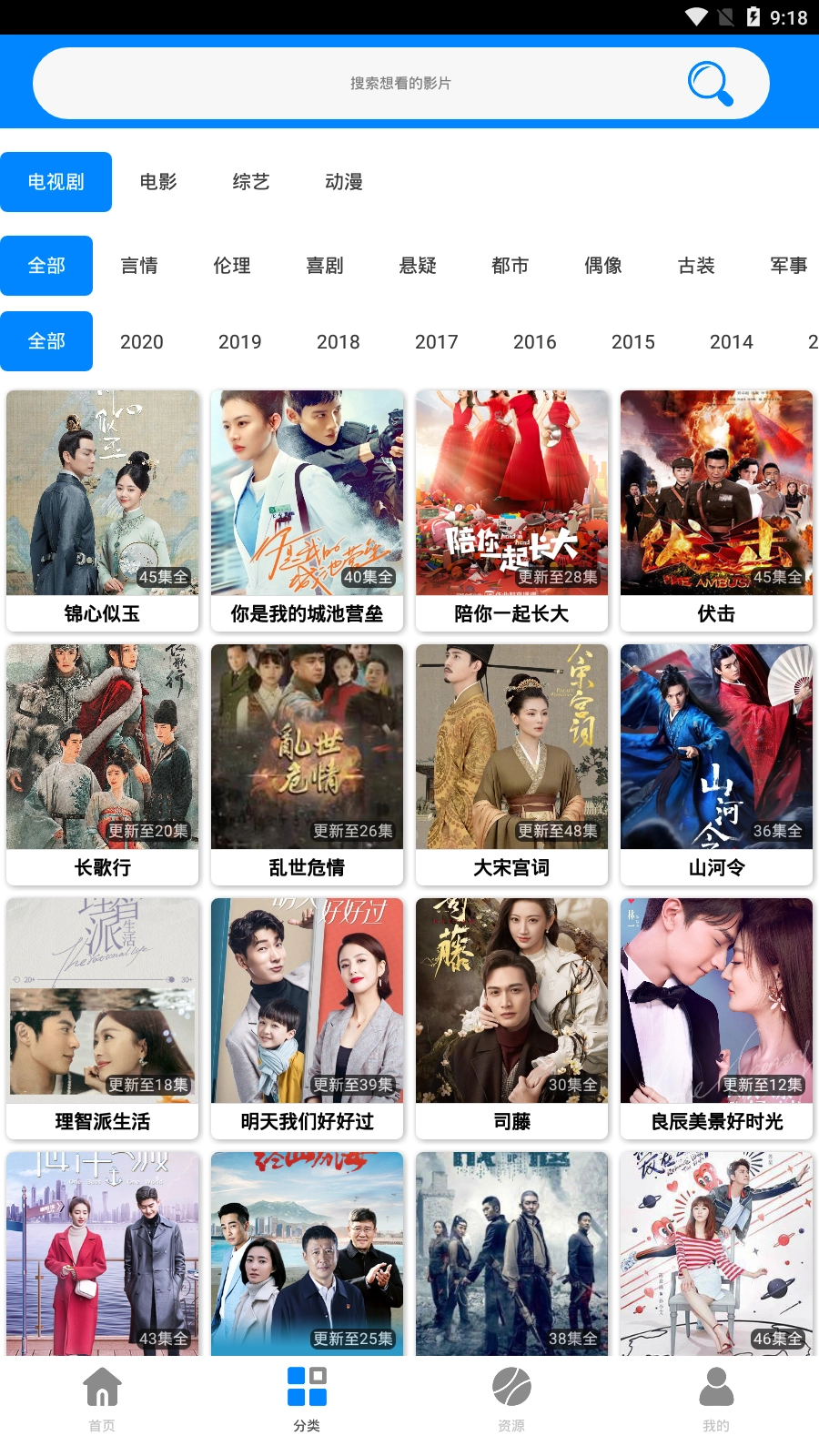Switch to 我的 profile tab
The height and width of the screenshot is (1456, 819).
716,1400
